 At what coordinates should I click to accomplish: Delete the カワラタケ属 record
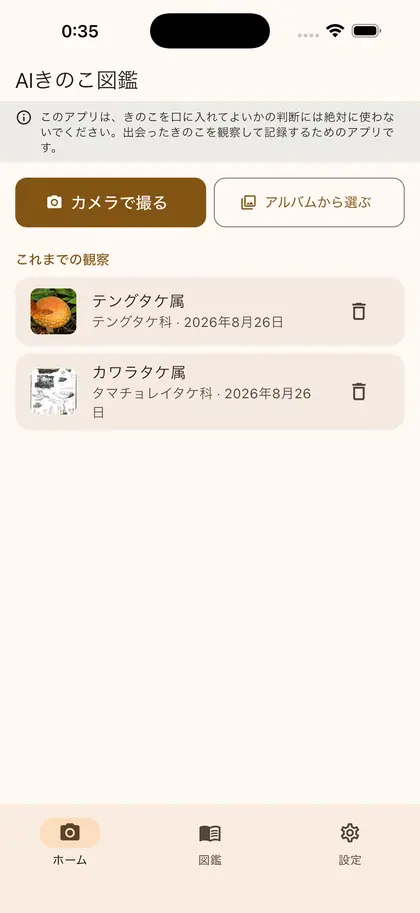pyautogui.click(x=359, y=392)
